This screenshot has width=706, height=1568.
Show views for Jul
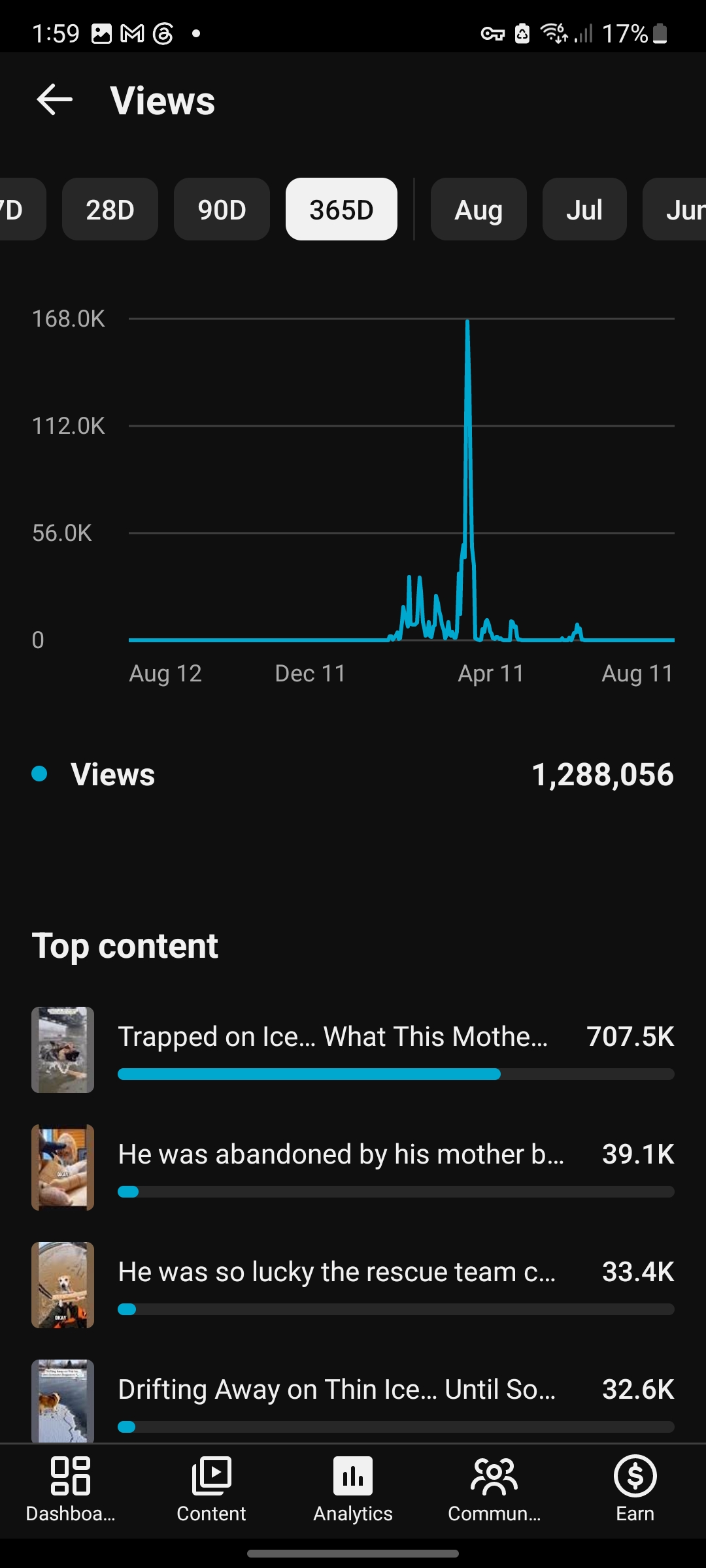[584, 210]
